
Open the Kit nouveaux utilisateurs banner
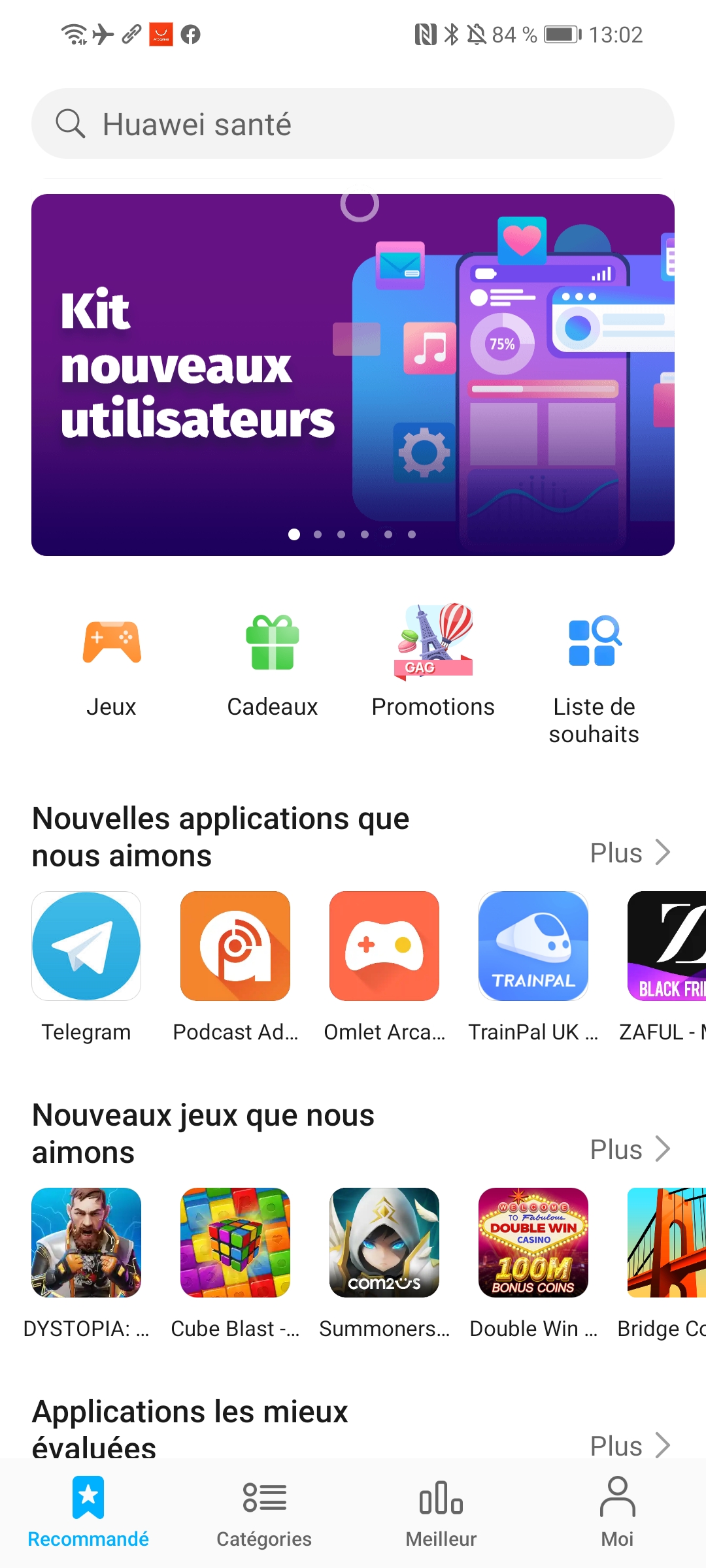click(x=353, y=374)
